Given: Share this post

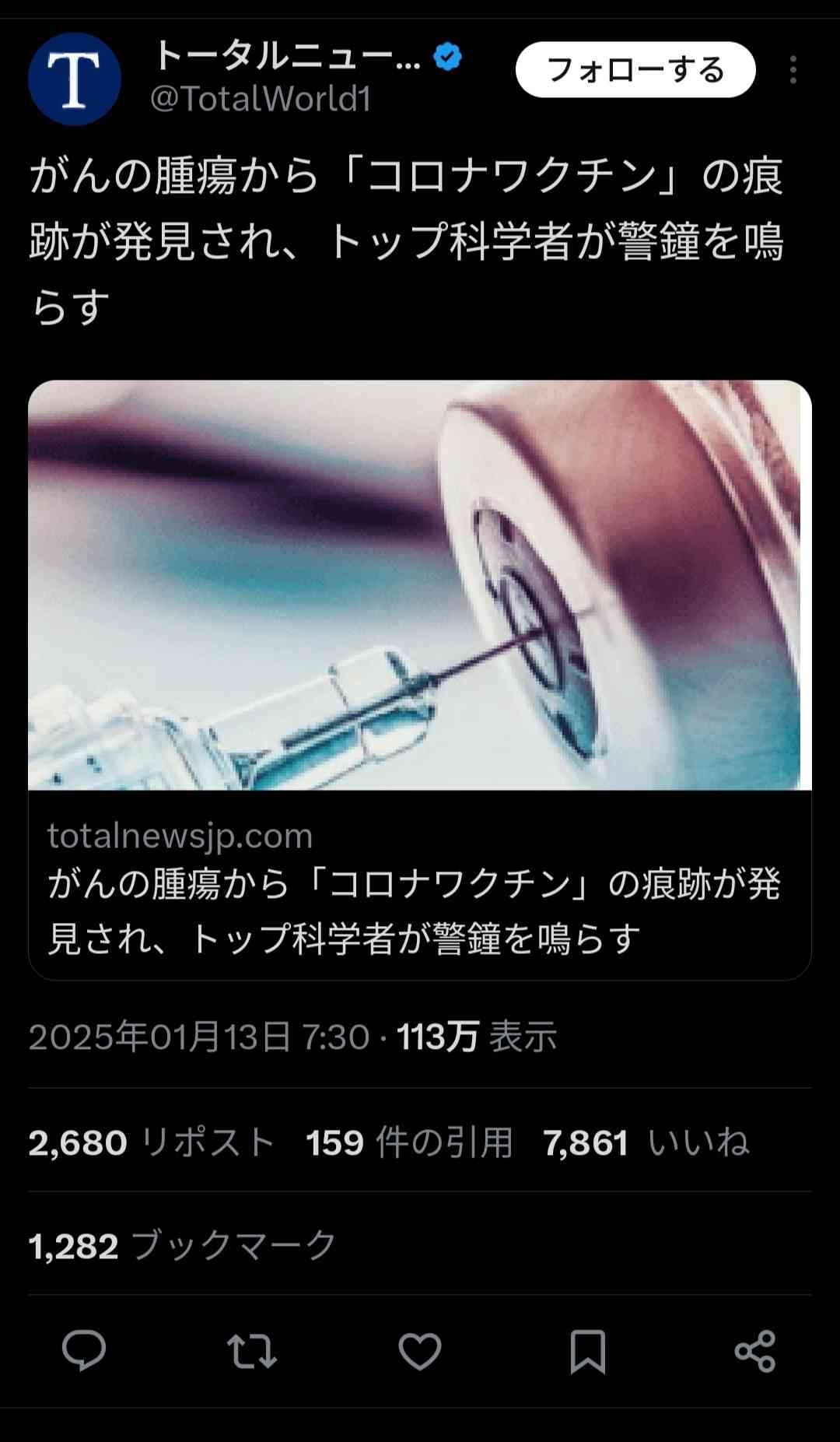Looking at the screenshot, I should coord(755,1351).
